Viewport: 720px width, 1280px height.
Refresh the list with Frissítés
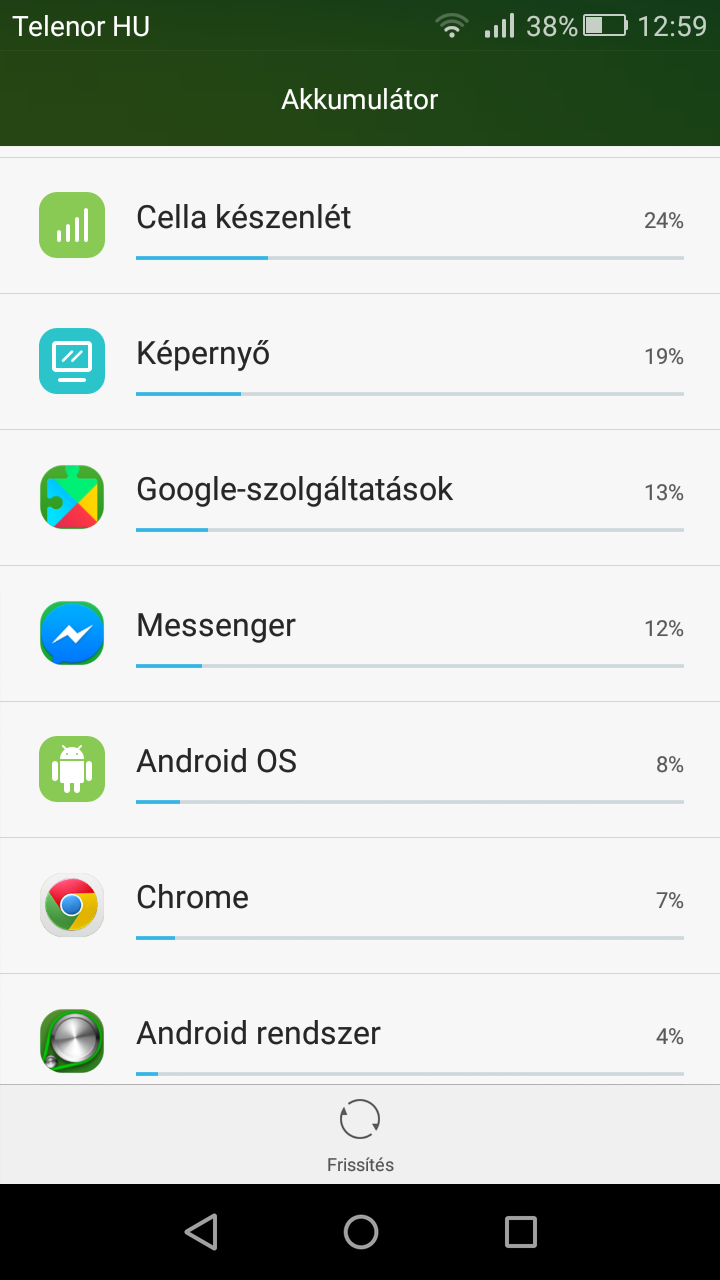click(x=360, y=1135)
